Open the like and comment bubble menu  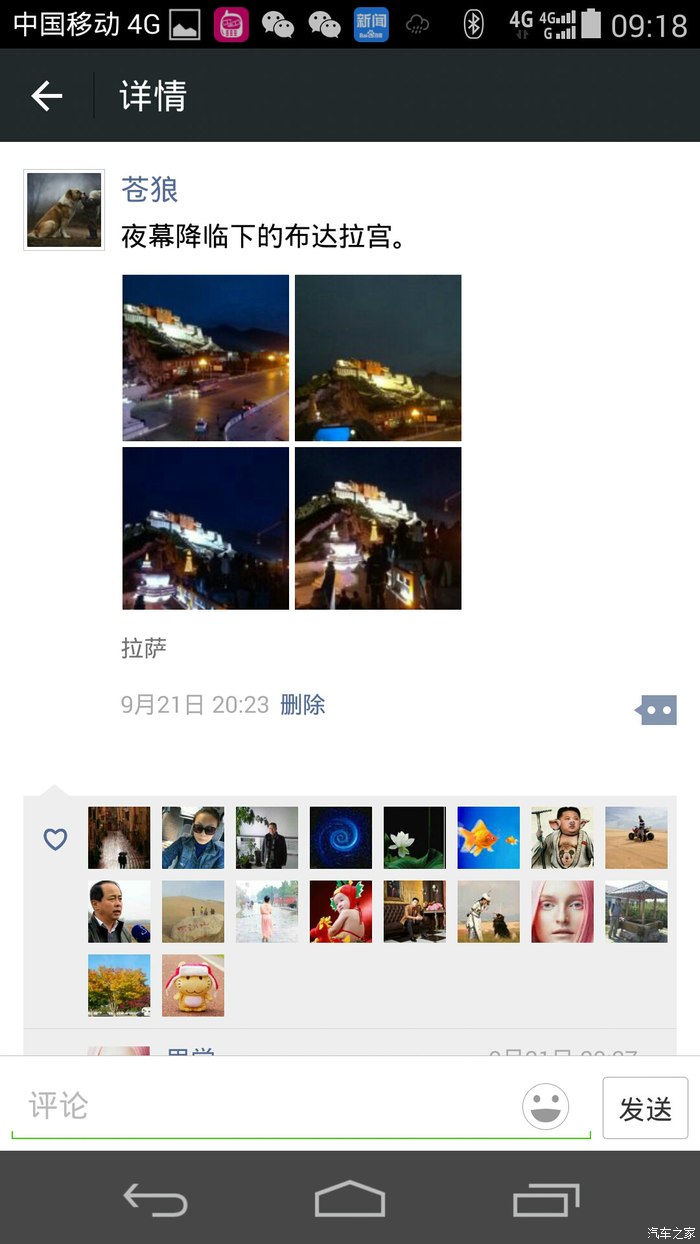(x=657, y=710)
